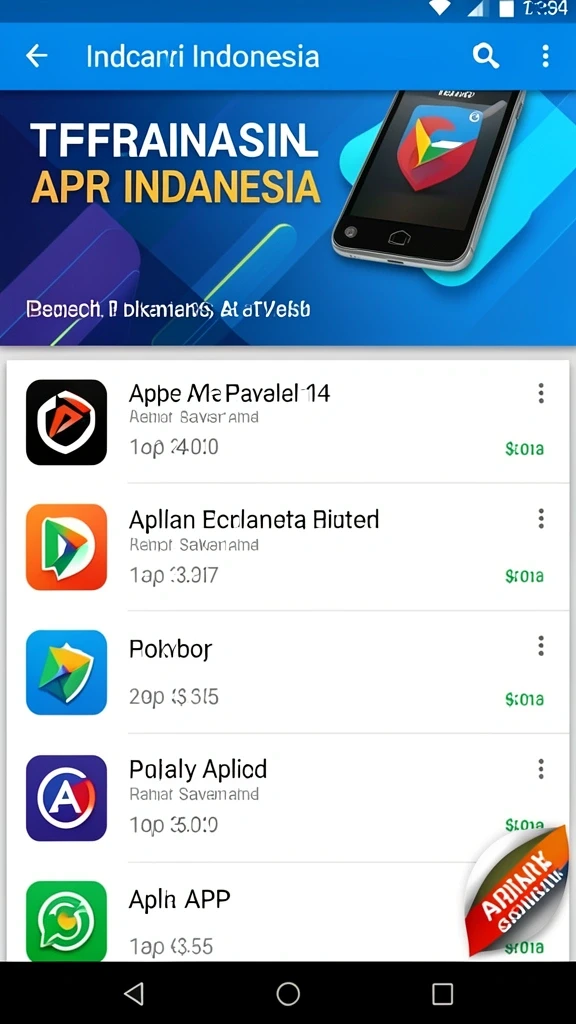The image size is (576, 1024).
Task: Open the Apllan Ecrlaneta Biuted app row
Action: pyautogui.click(x=288, y=547)
